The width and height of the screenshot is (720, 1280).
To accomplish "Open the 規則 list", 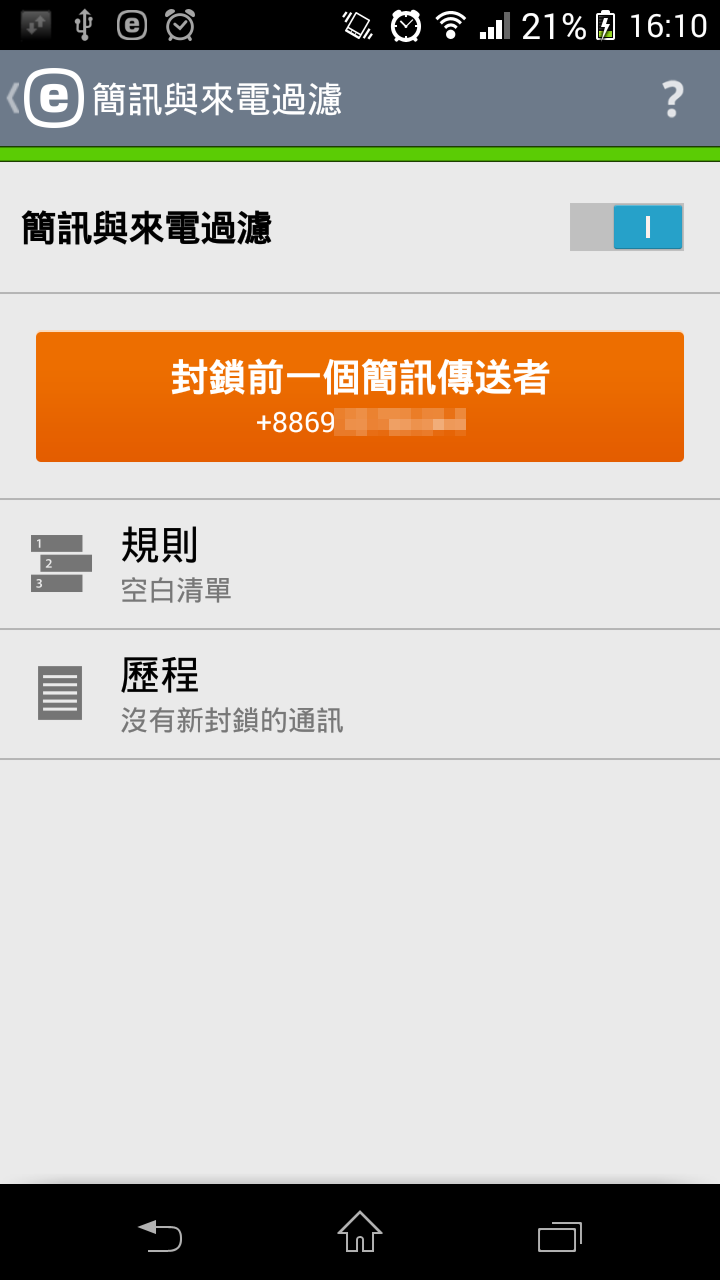I will pos(360,564).
